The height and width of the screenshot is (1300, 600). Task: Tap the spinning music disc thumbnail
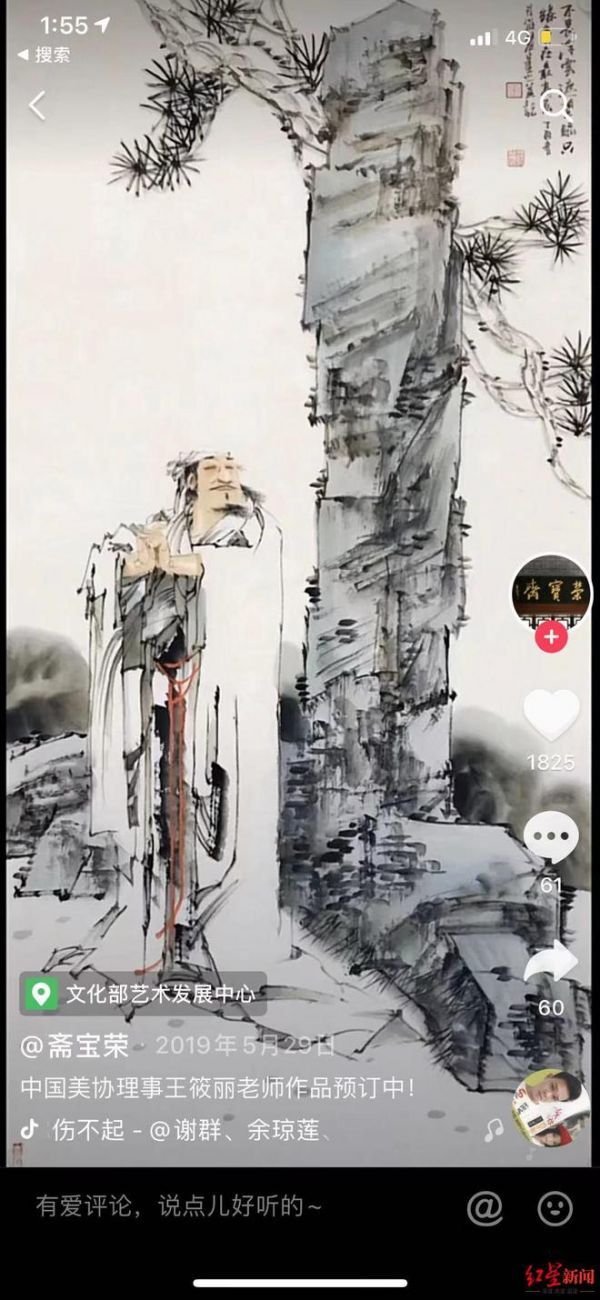click(x=551, y=1107)
